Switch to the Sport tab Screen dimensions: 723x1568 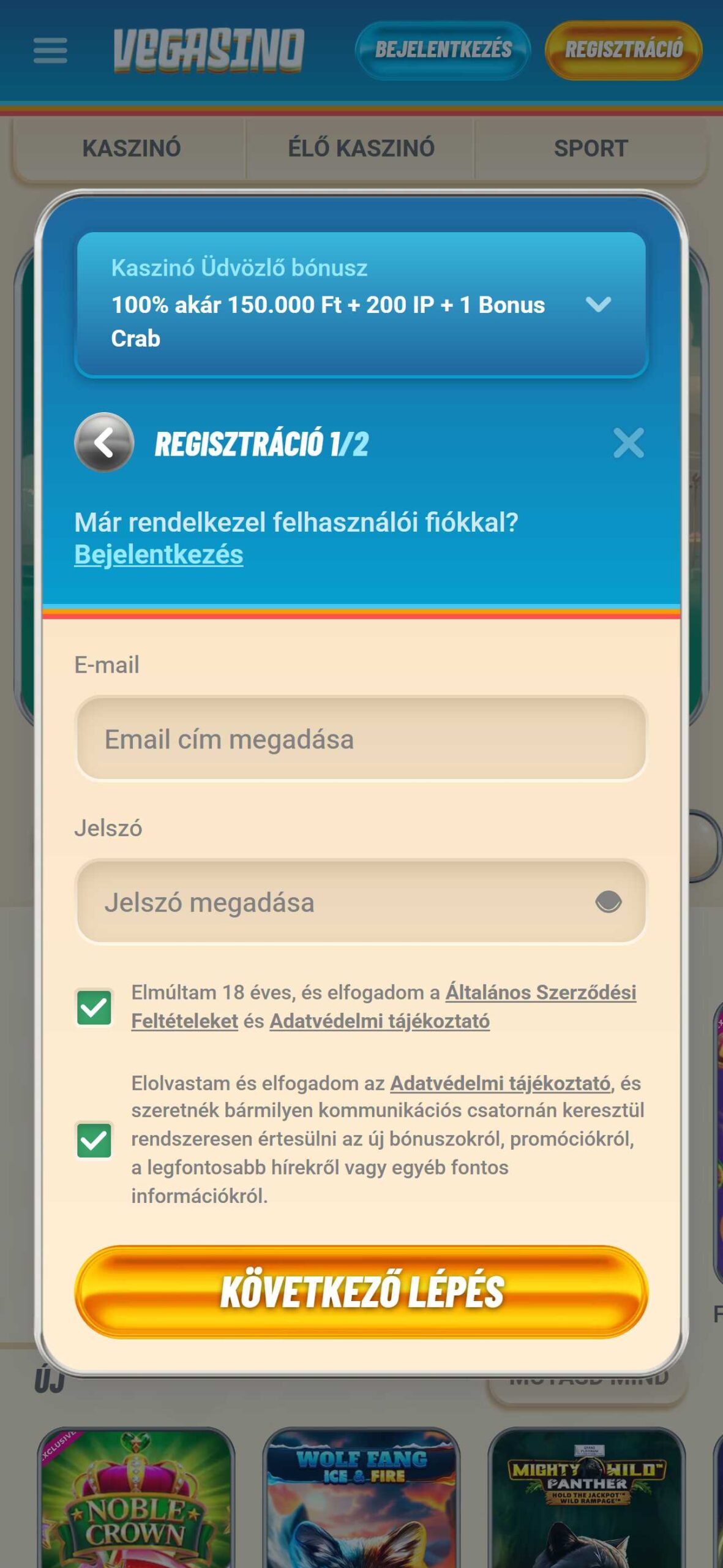coord(591,148)
